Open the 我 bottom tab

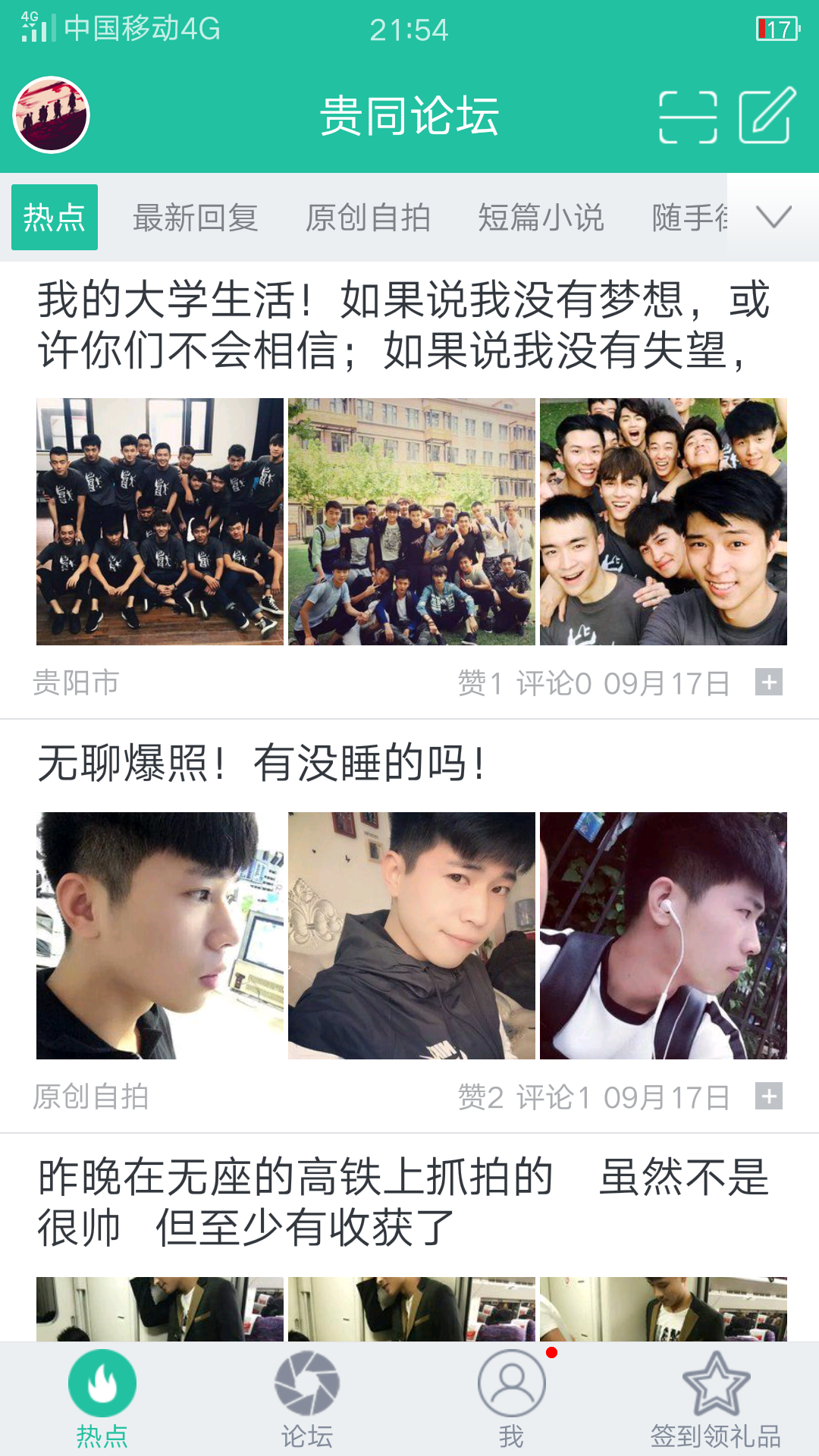[x=512, y=1399]
